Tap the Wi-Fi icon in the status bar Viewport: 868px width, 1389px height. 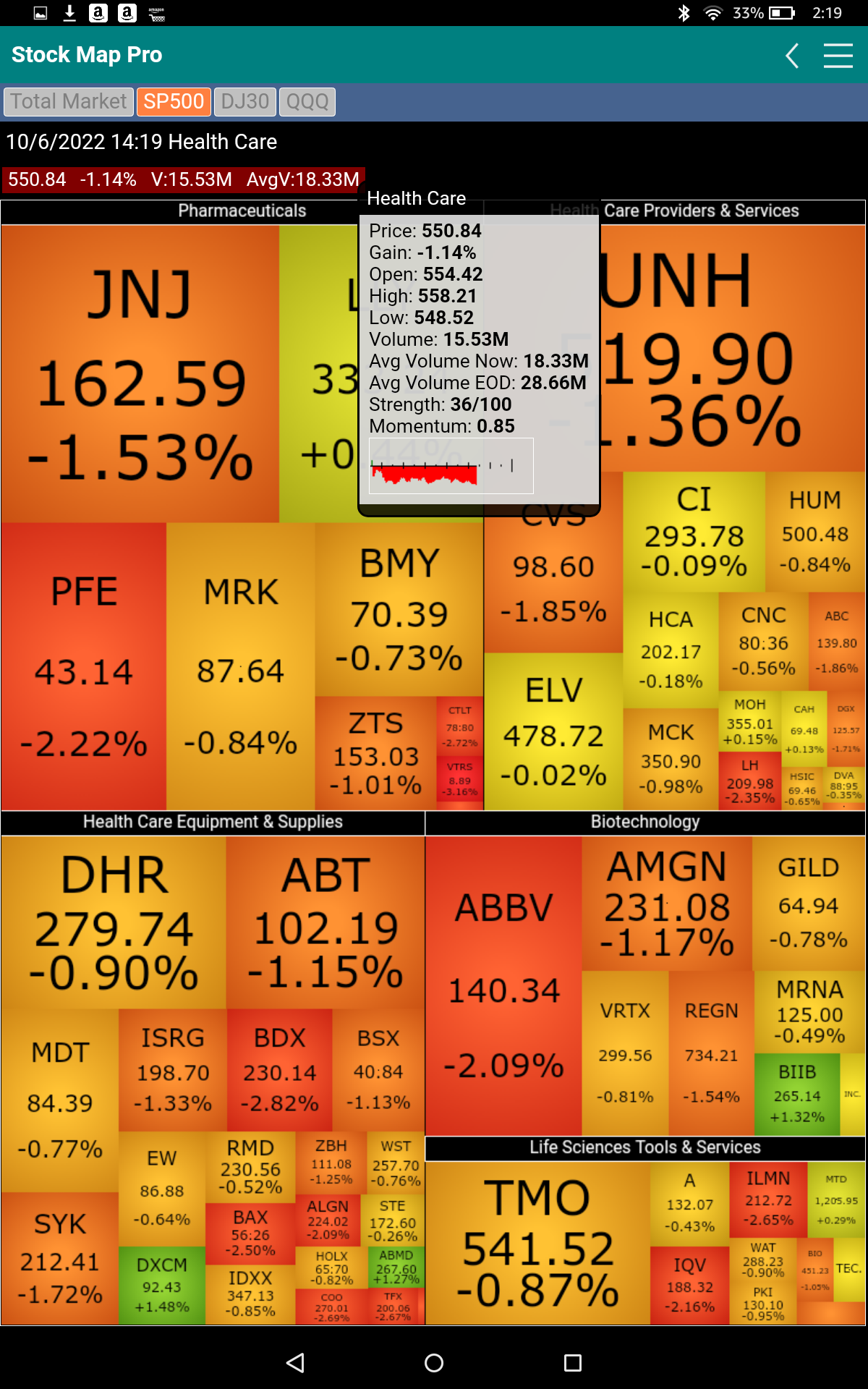click(713, 12)
